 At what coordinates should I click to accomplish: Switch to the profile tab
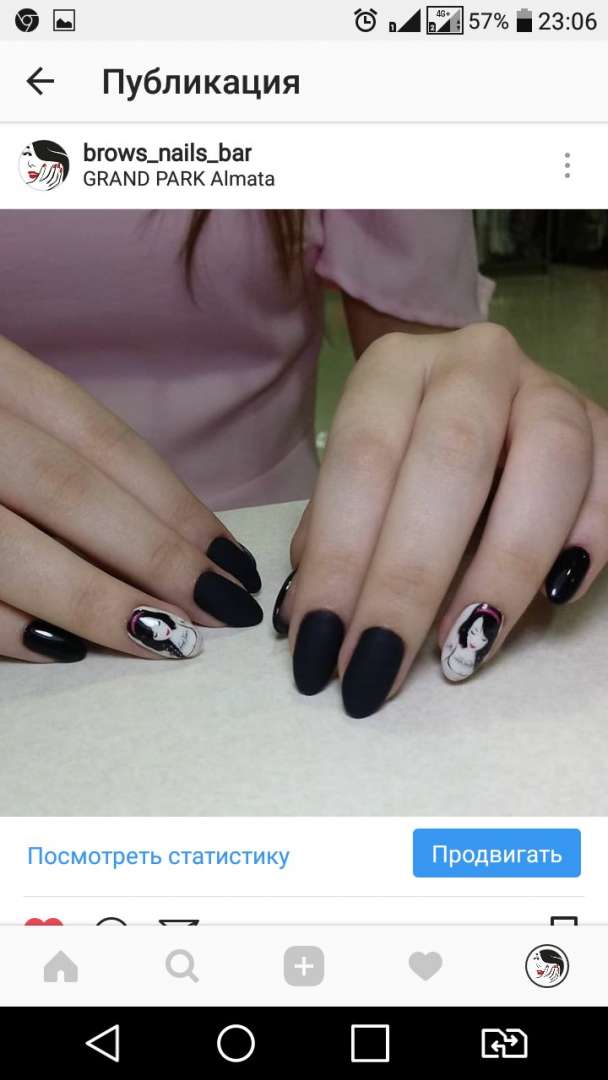[547, 966]
